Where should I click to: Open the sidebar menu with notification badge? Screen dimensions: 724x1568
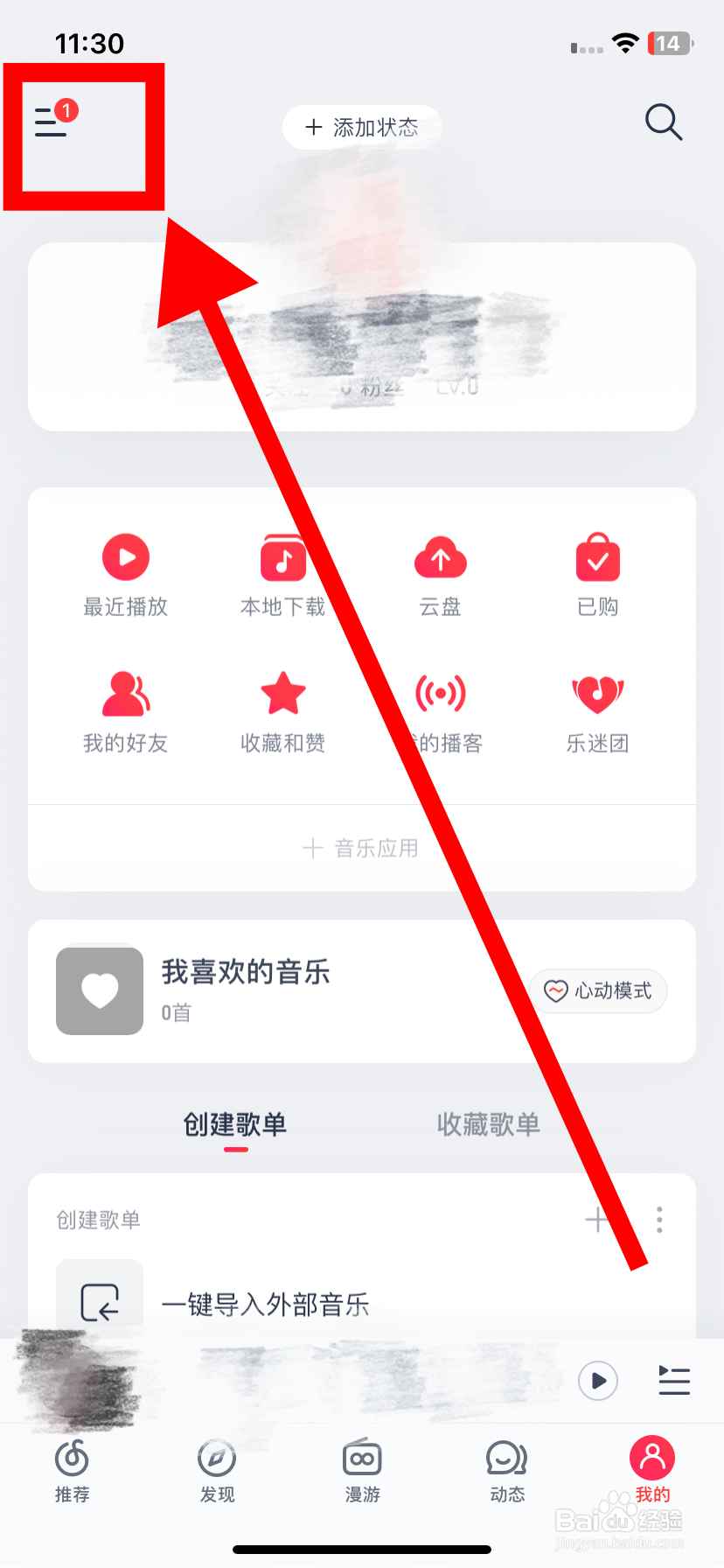[x=52, y=122]
